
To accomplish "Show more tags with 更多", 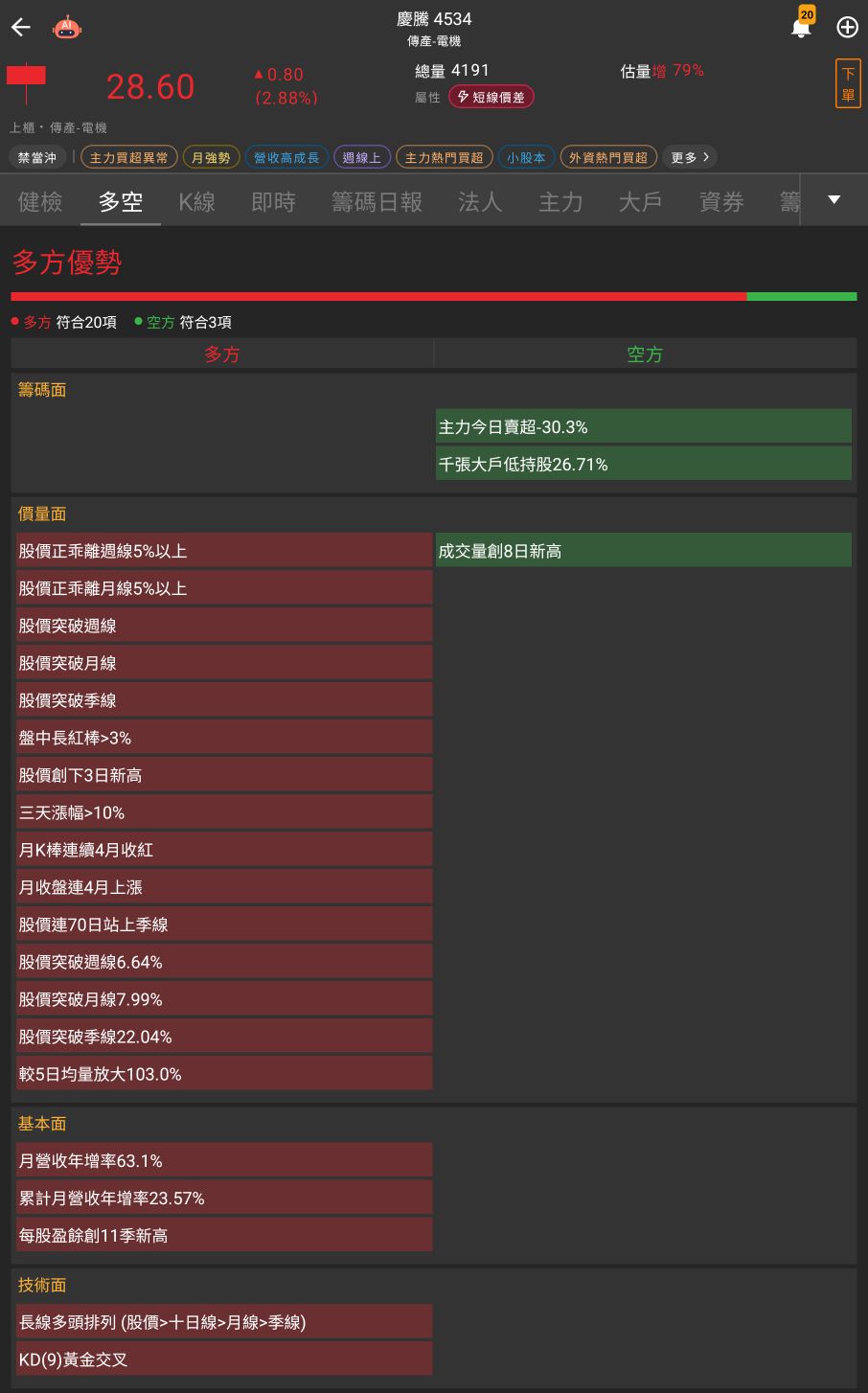I will click(690, 157).
